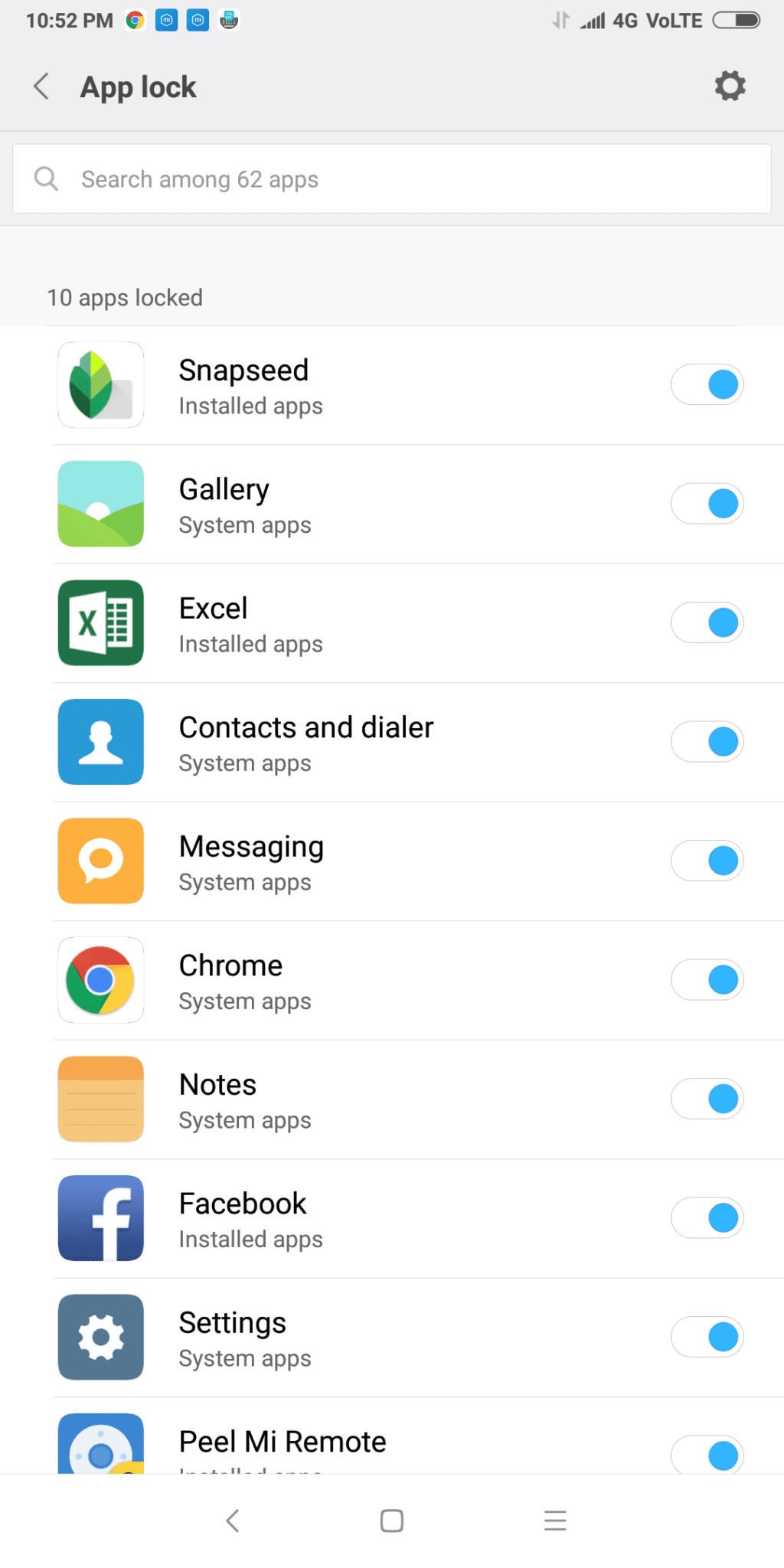This screenshot has width=784, height=1568.
Task: Disable the Notes lock toggle
Action: coord(707,1099)
